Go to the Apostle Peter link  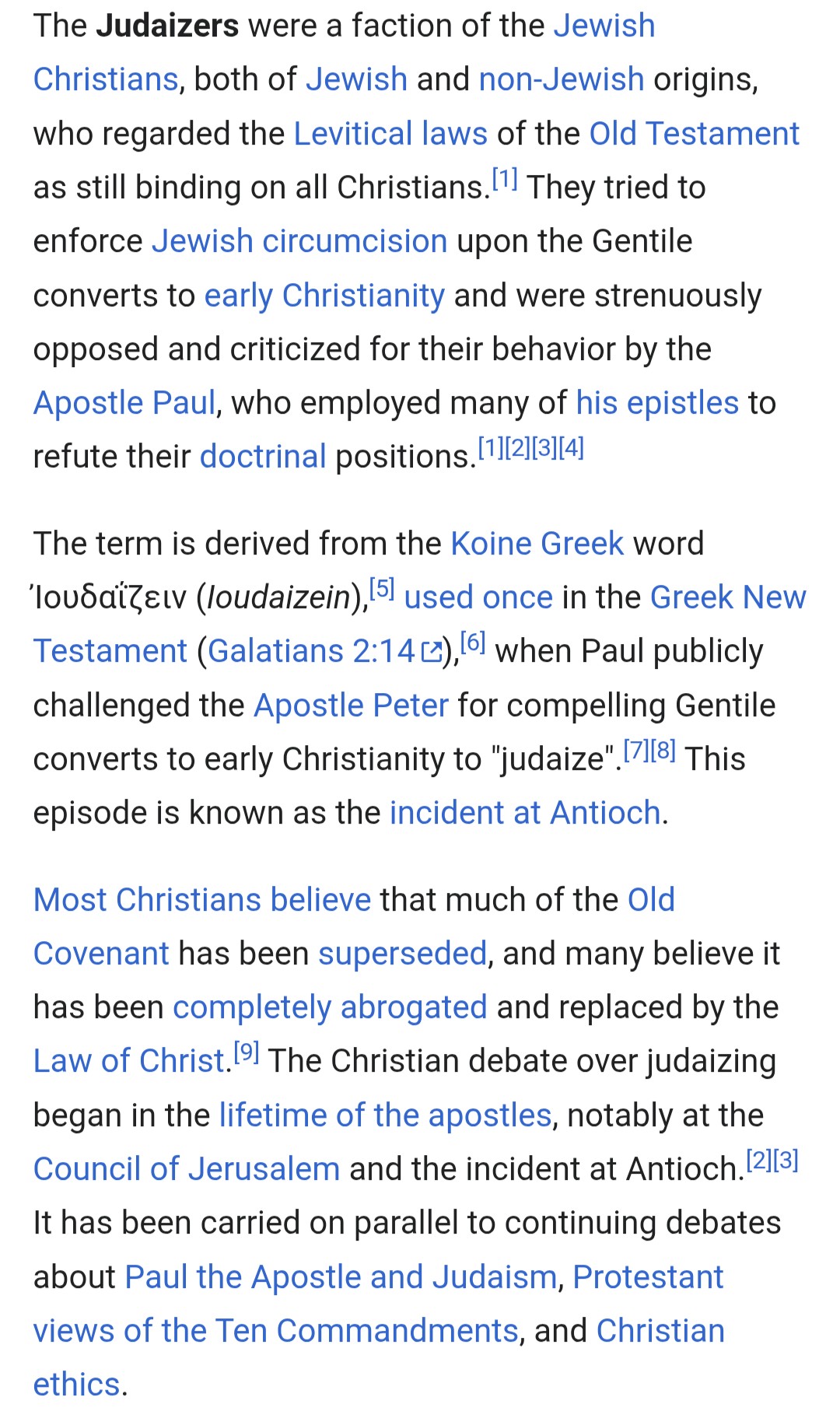tap(351, 705)
